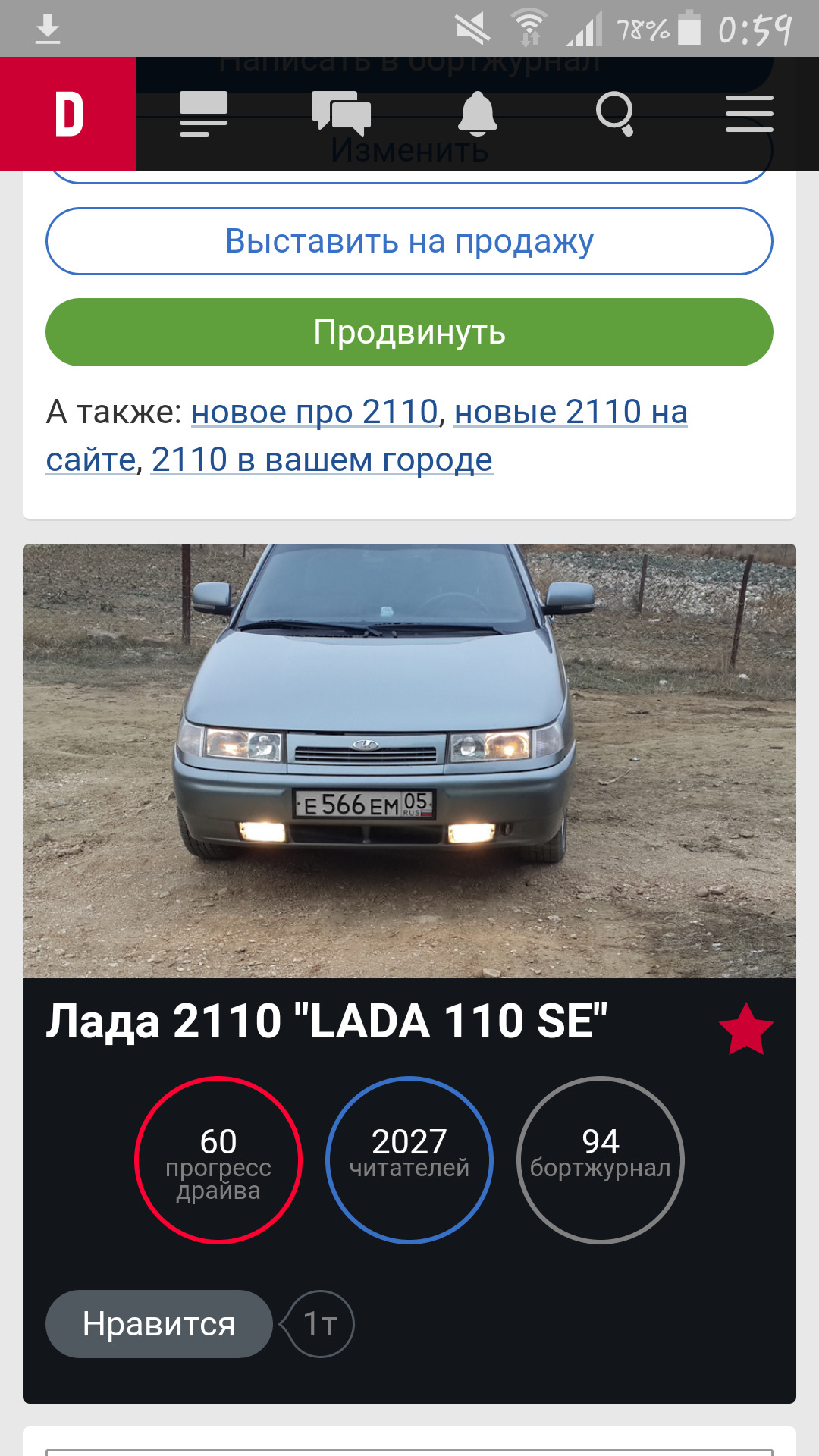
Task: View the 1т likes count bubble
Action: [321, 1324]
